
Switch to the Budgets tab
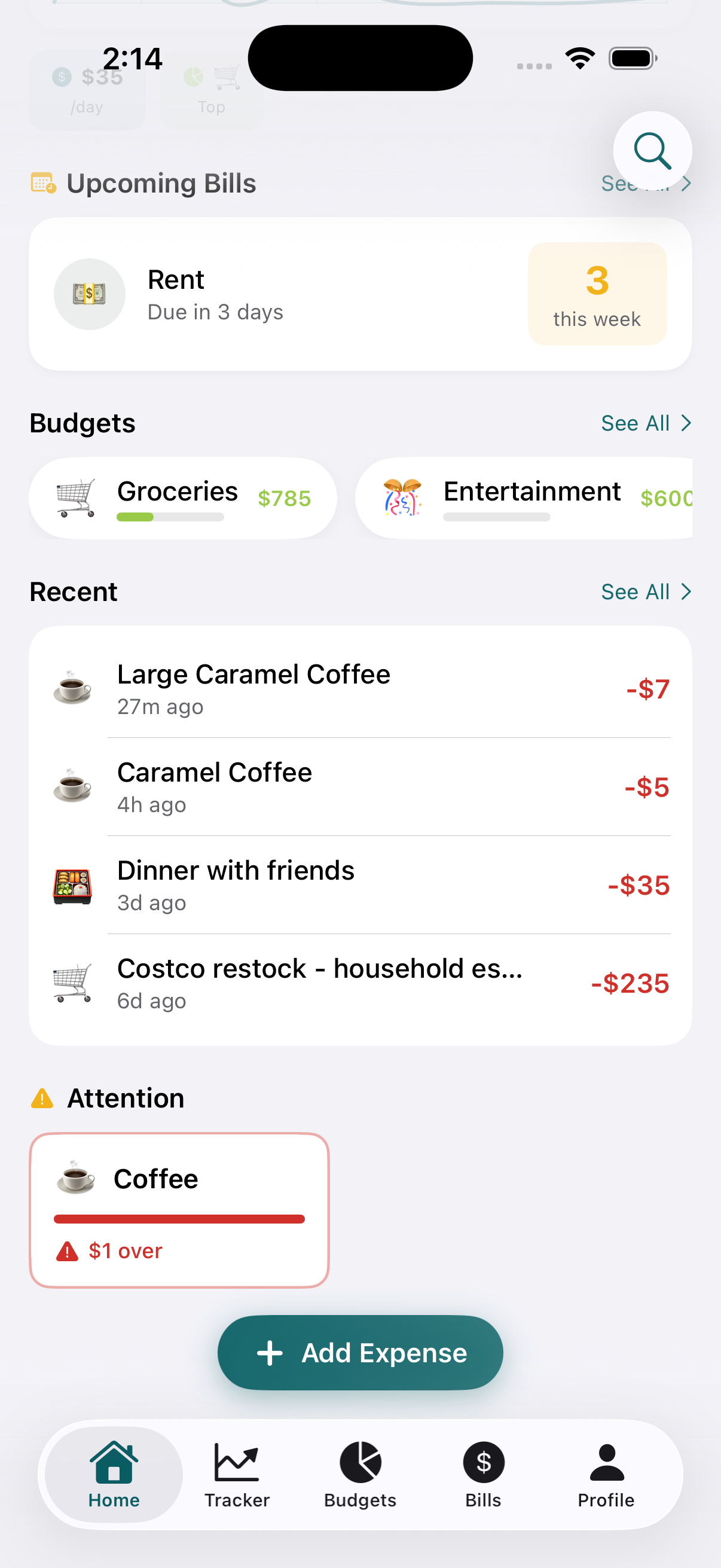360,1474
